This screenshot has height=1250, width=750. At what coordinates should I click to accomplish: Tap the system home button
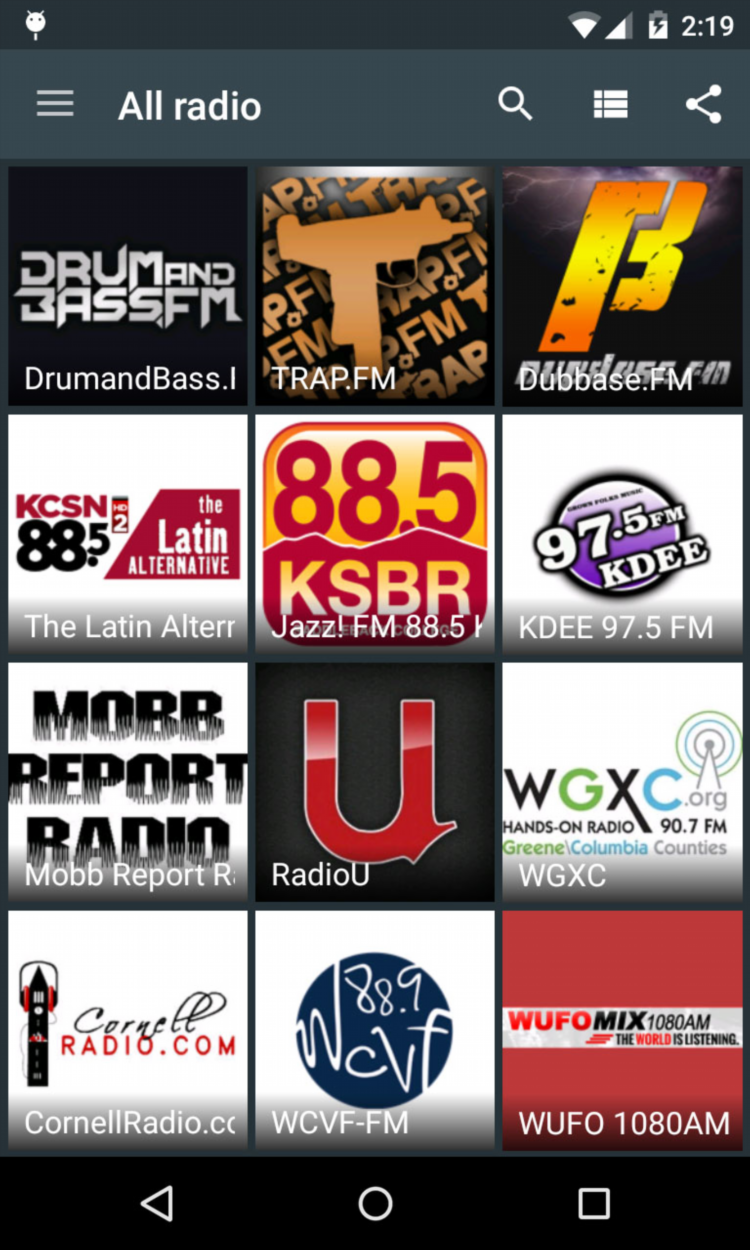point(375,1203)
